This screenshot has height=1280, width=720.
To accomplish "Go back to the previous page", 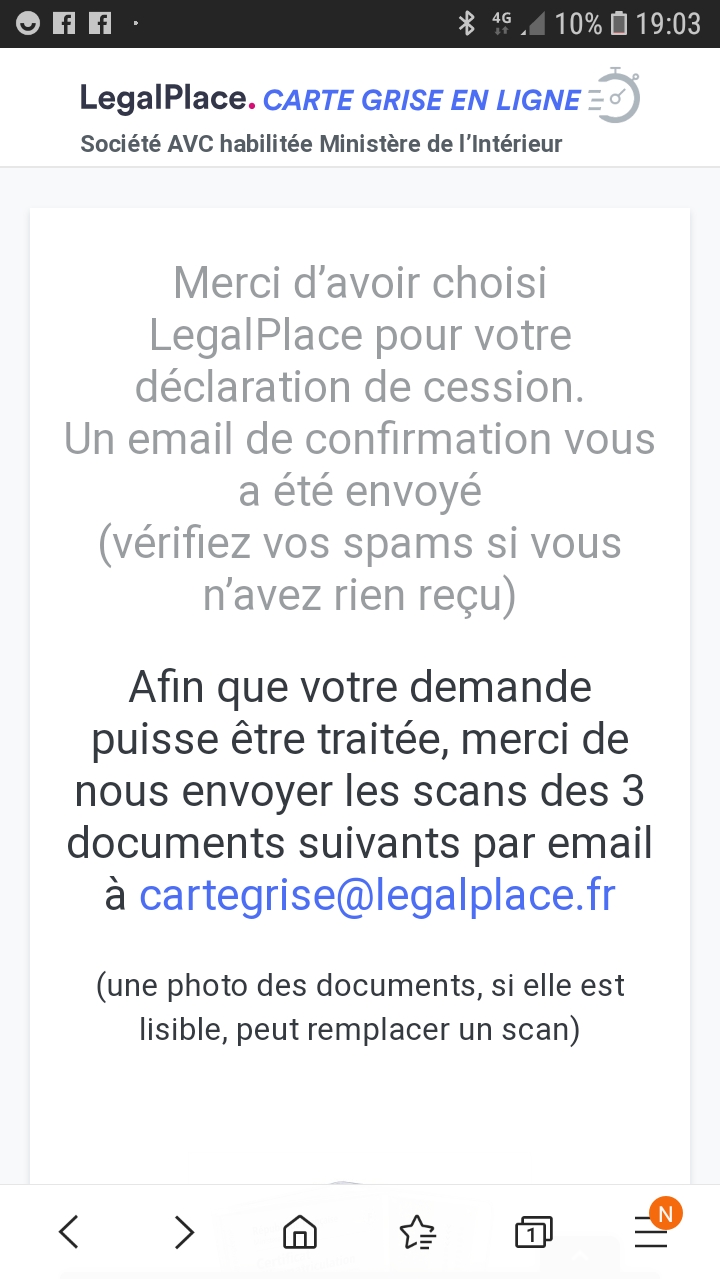I will 68,1232.
